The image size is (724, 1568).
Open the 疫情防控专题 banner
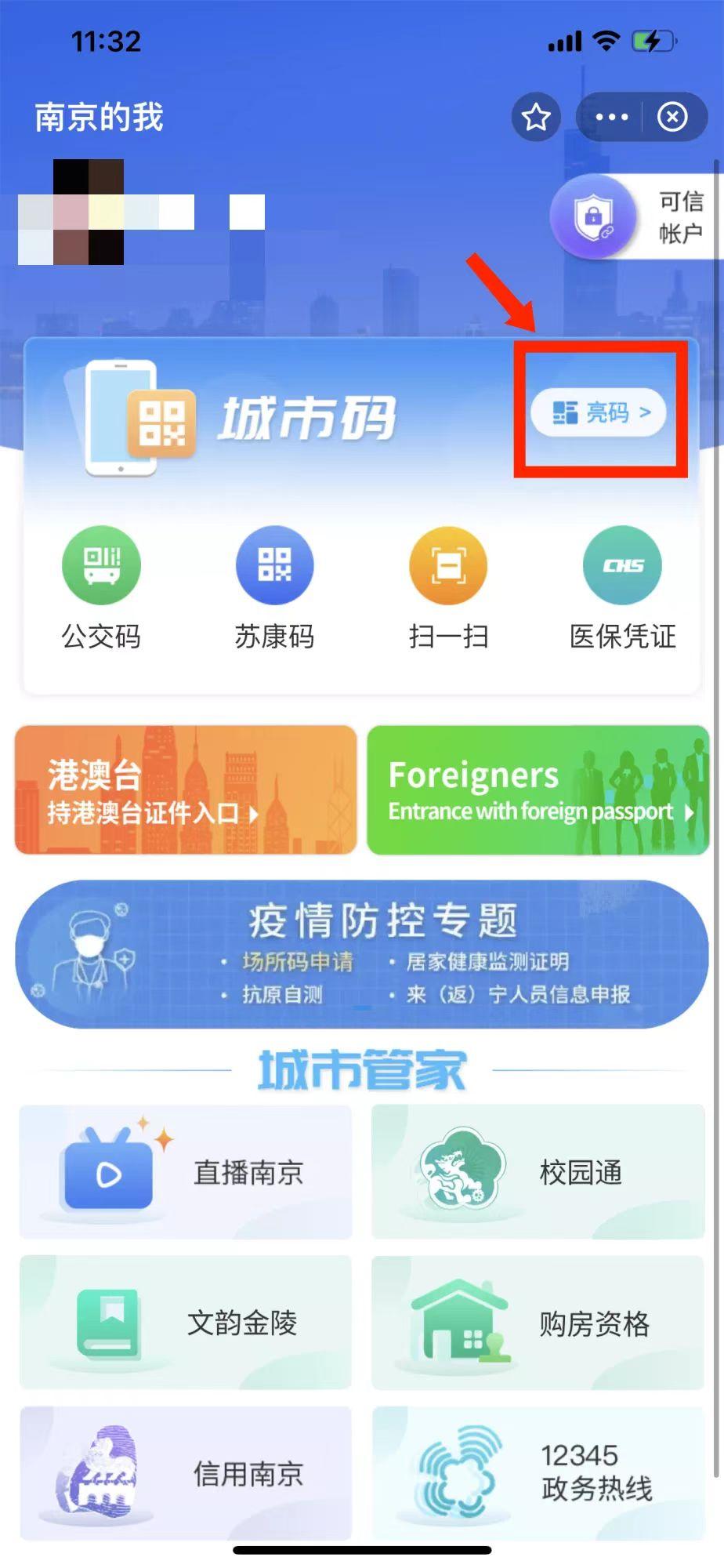(362, 954)
